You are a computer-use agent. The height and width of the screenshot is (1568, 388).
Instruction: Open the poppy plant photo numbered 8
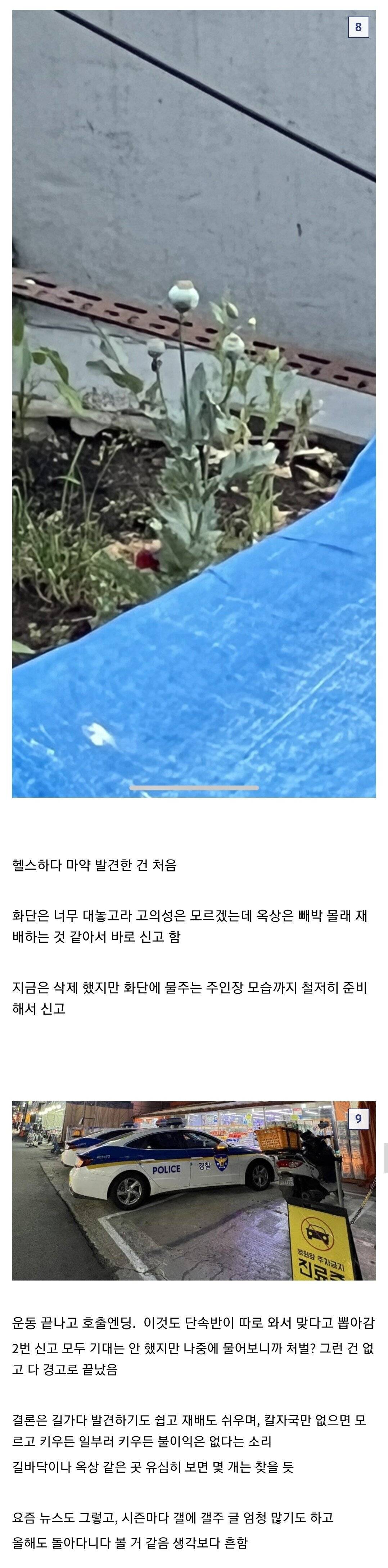pyautogui.click(x=194, y=403)
